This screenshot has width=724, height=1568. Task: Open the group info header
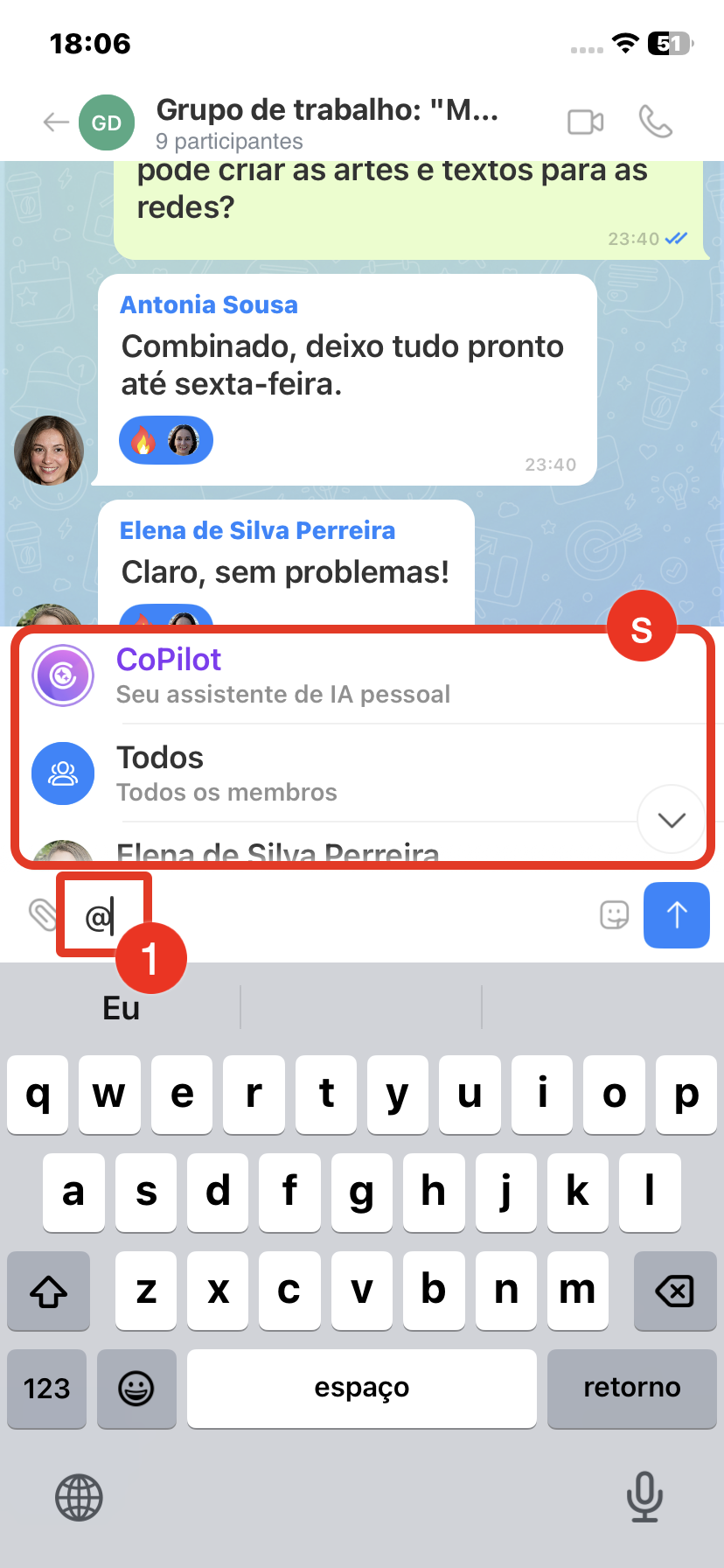[326, 123]
